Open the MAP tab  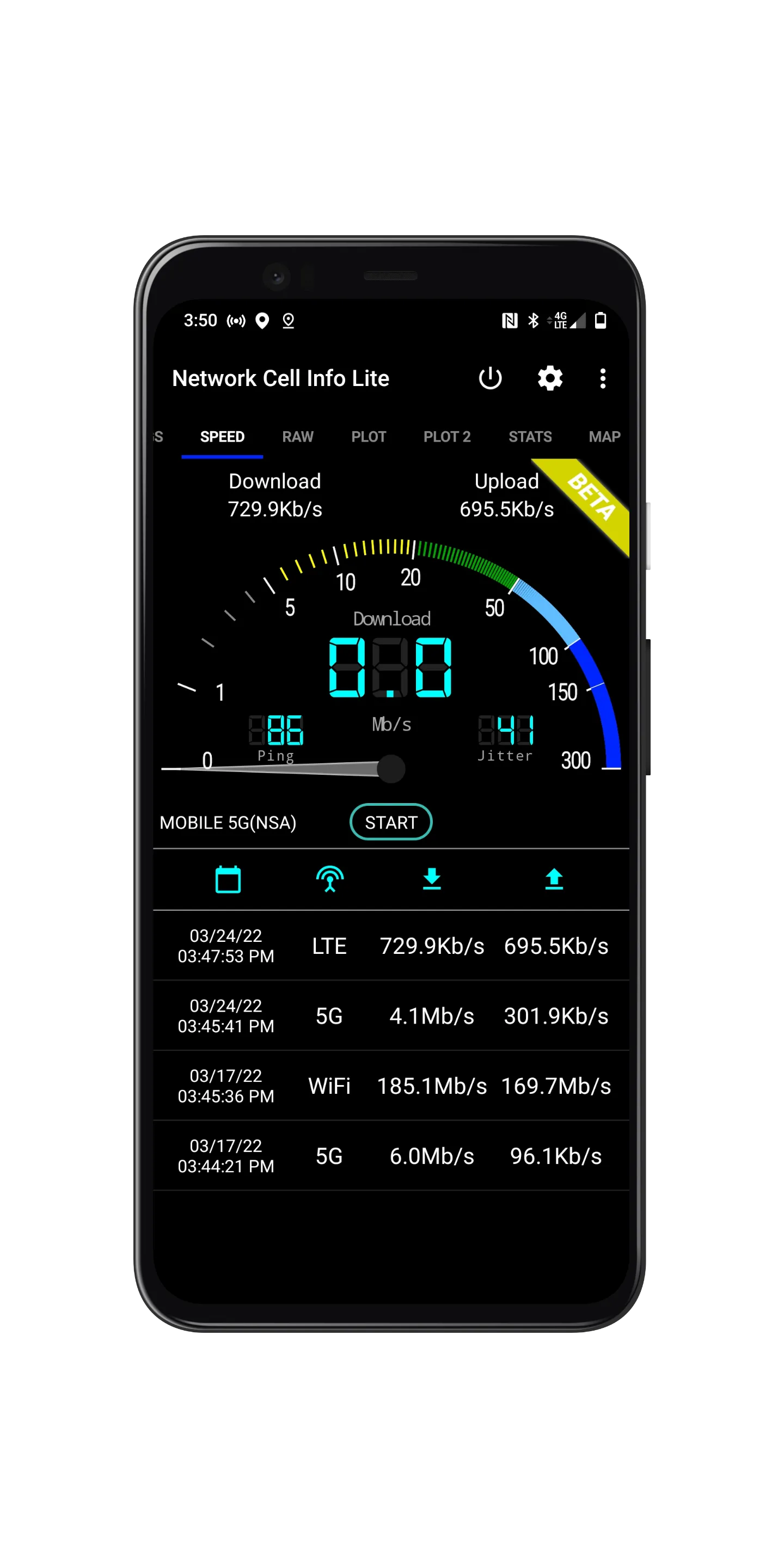tap(604, 437)
